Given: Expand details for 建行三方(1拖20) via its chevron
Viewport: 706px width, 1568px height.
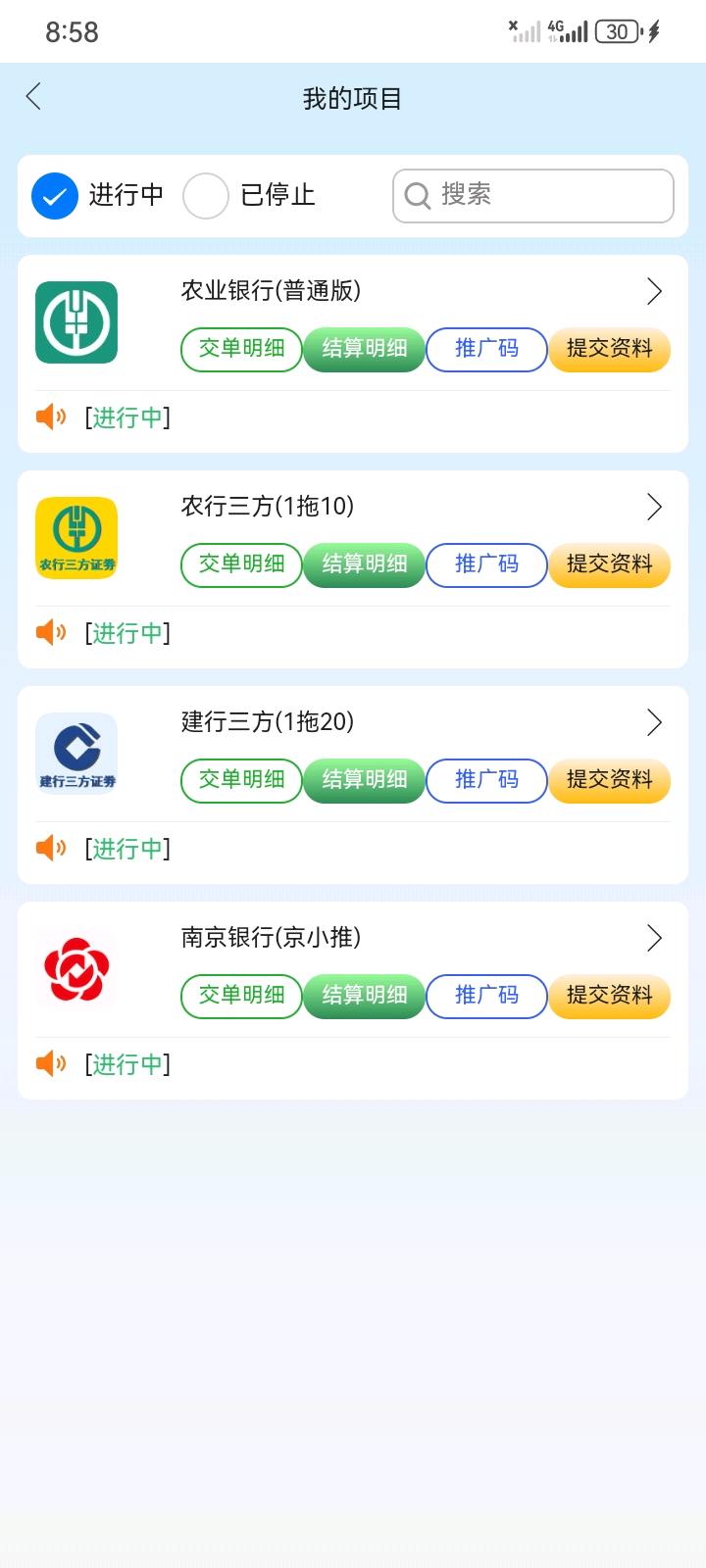Looking at the screenshot, I should click(x=653, y=722).
